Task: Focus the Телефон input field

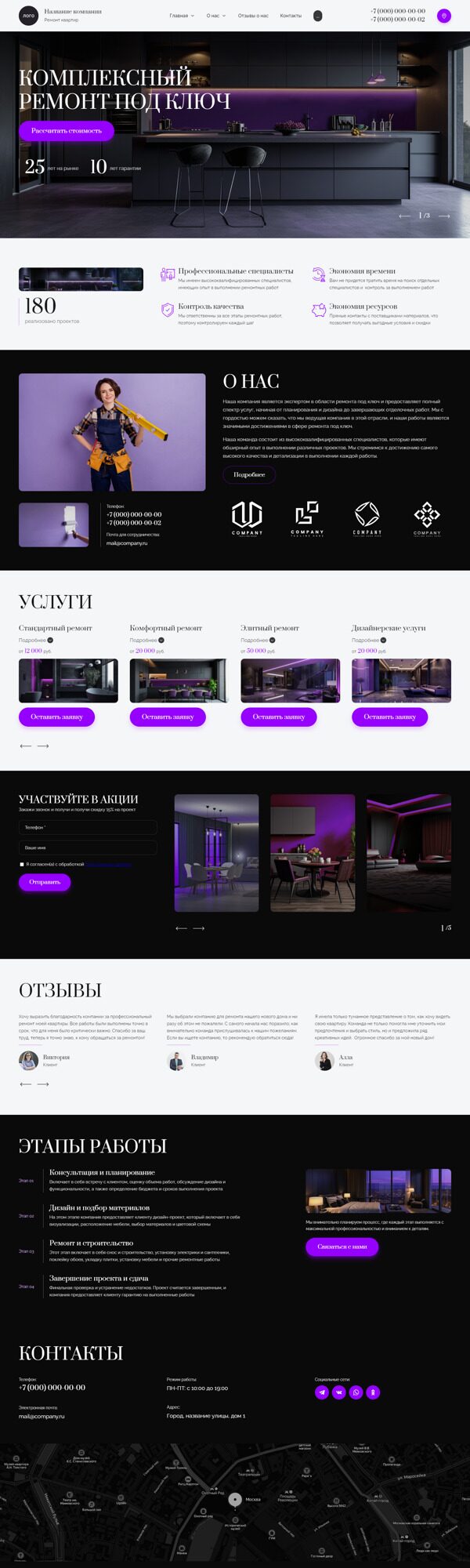Action: pos(87,827)
